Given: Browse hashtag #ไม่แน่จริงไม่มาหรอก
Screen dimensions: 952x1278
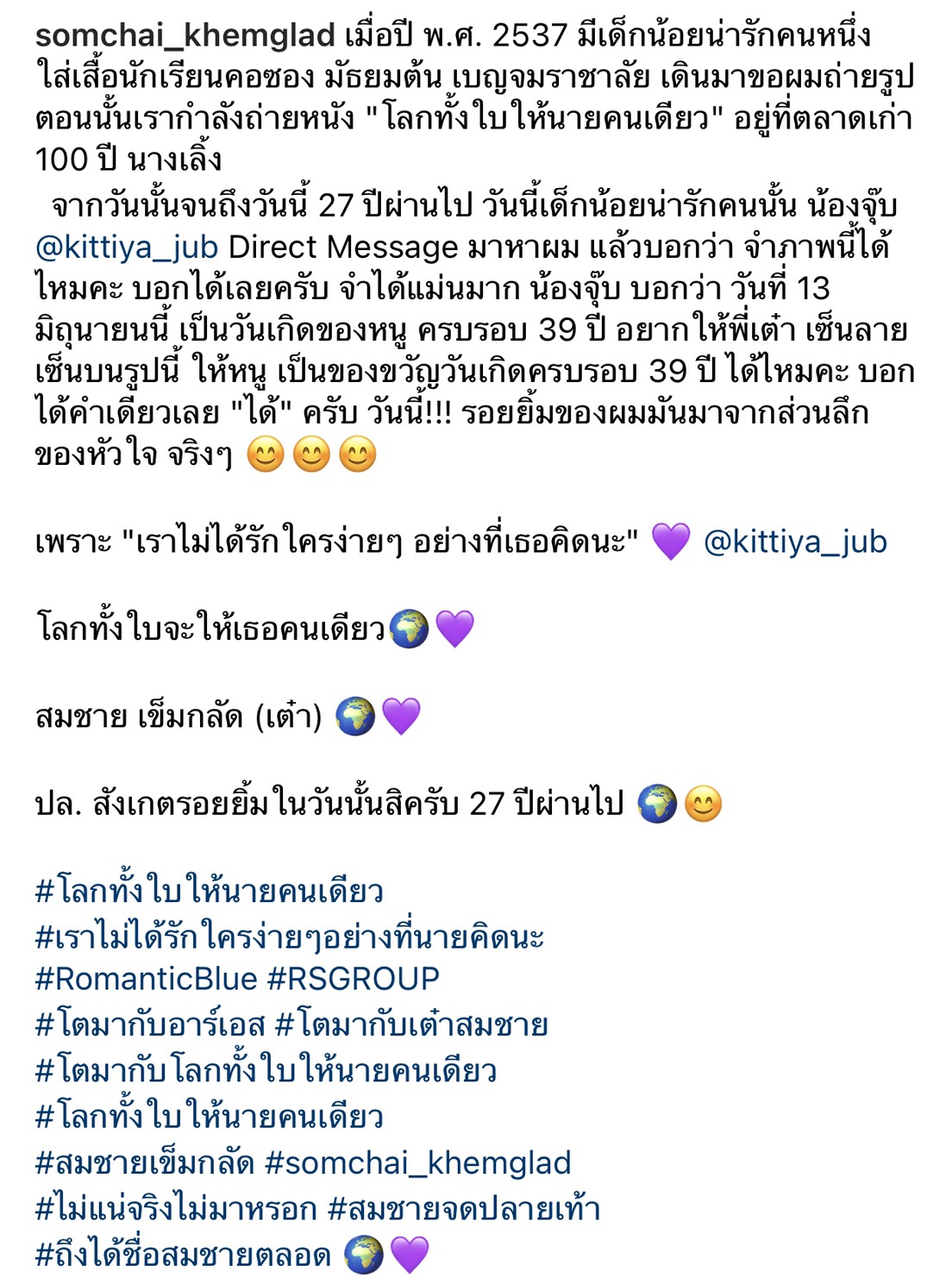Looking at the screenshot, I should point(176,1209).
